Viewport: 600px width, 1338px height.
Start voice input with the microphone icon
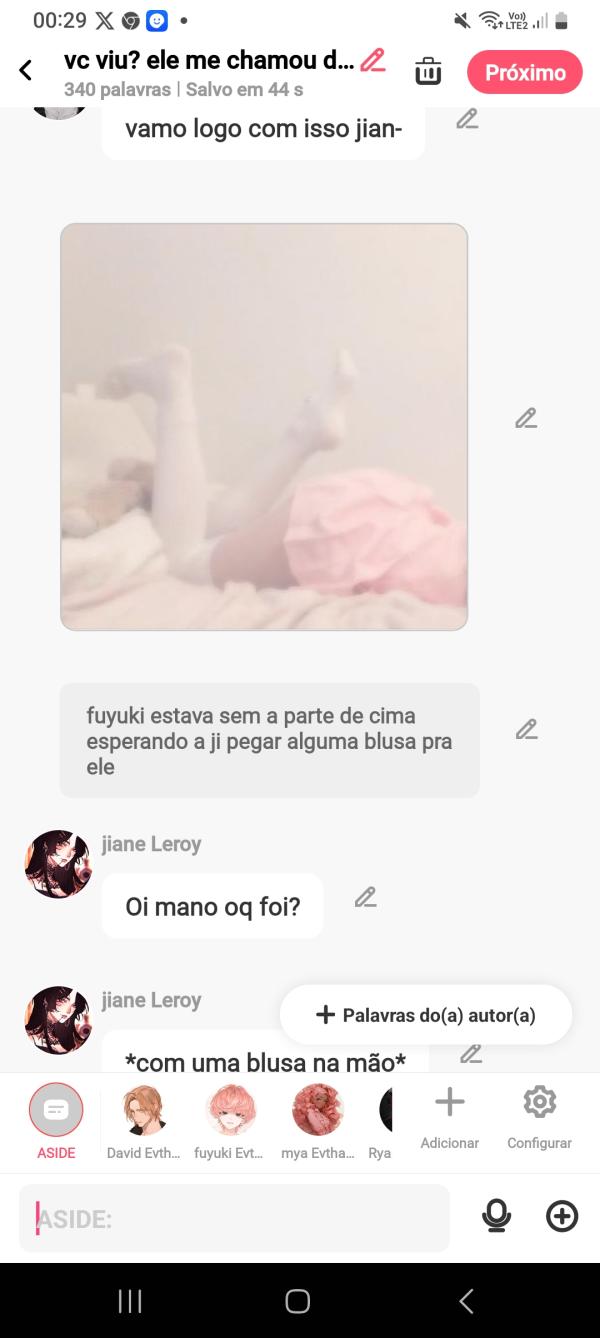(496, 1216)
